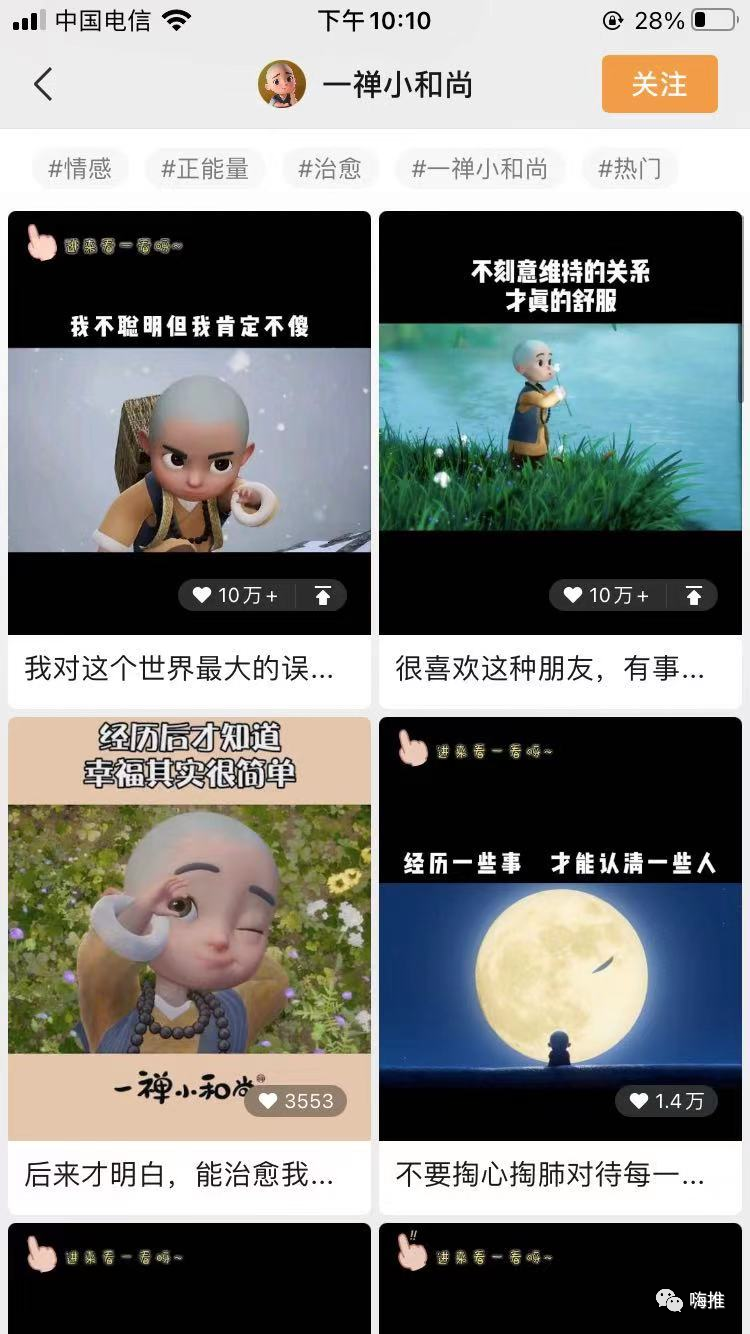Go back using the top-left arrow
The width and height of the screenshot is (750, 1334).
tap(43, 85)
